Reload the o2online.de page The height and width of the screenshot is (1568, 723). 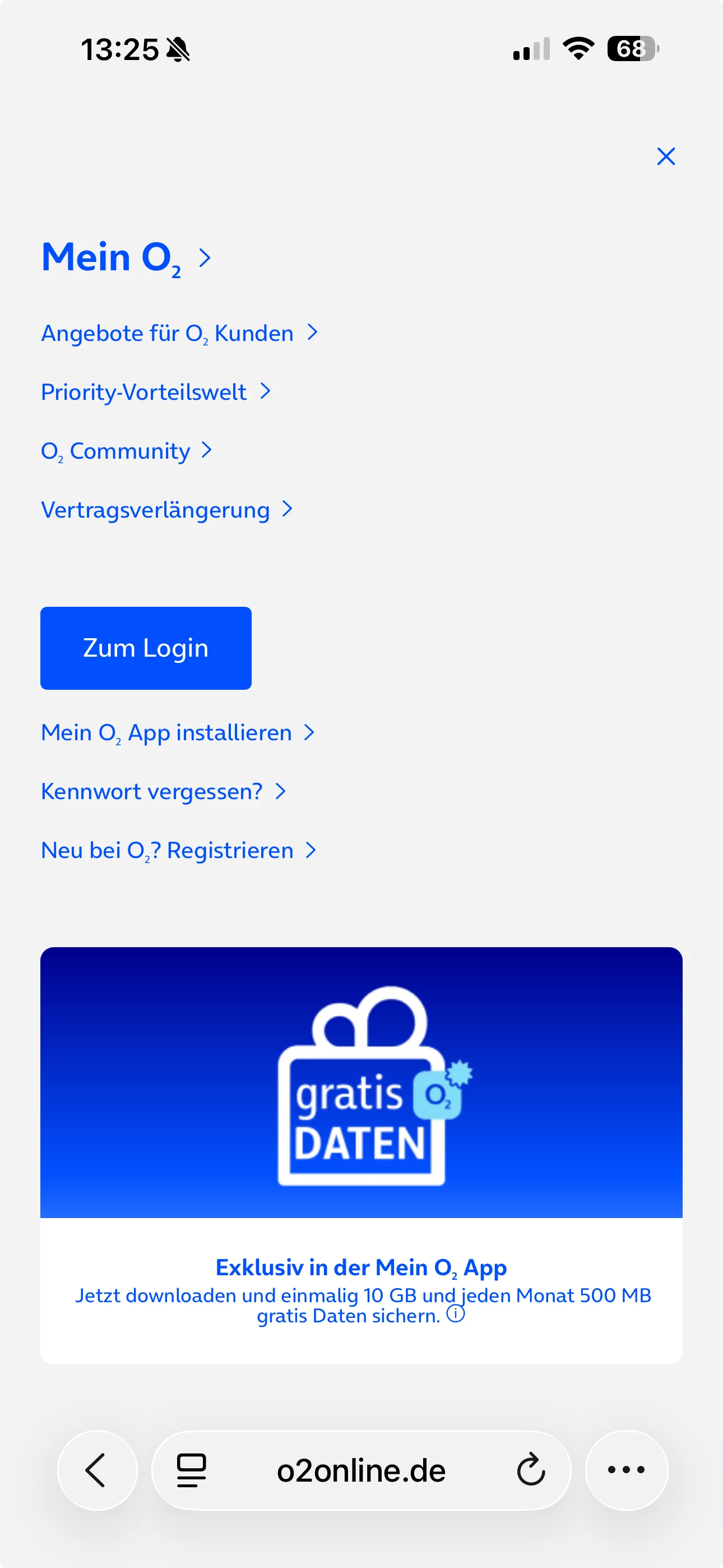coord(530,1469)
